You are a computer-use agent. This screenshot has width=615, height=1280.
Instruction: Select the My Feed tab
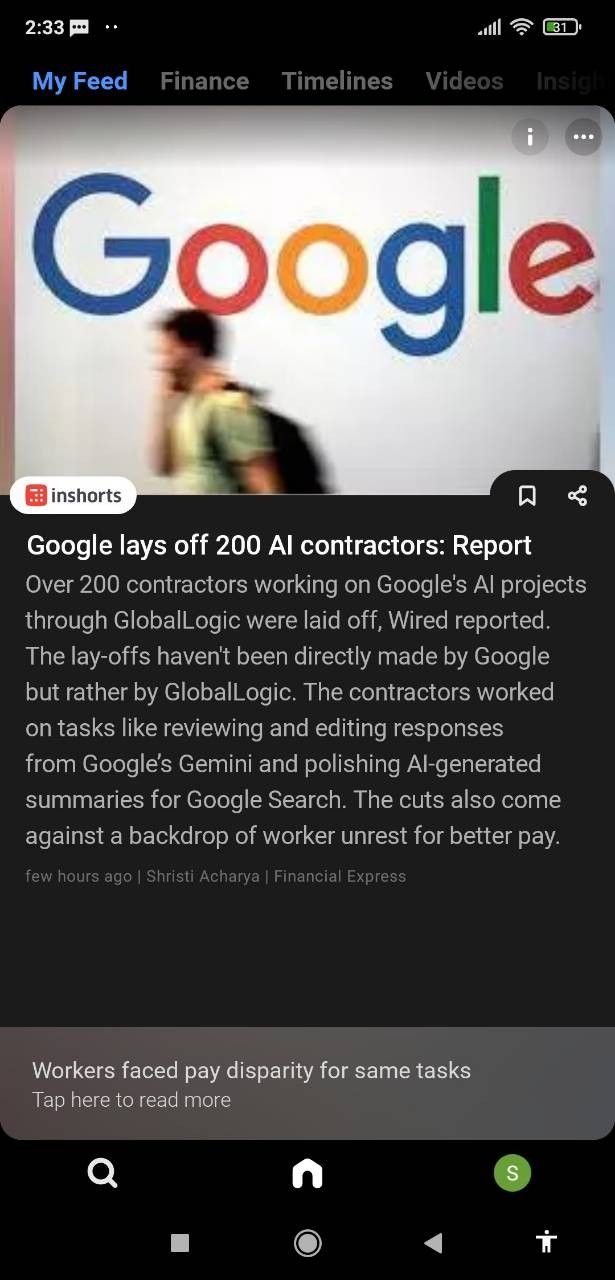click(x=80, y=81)
